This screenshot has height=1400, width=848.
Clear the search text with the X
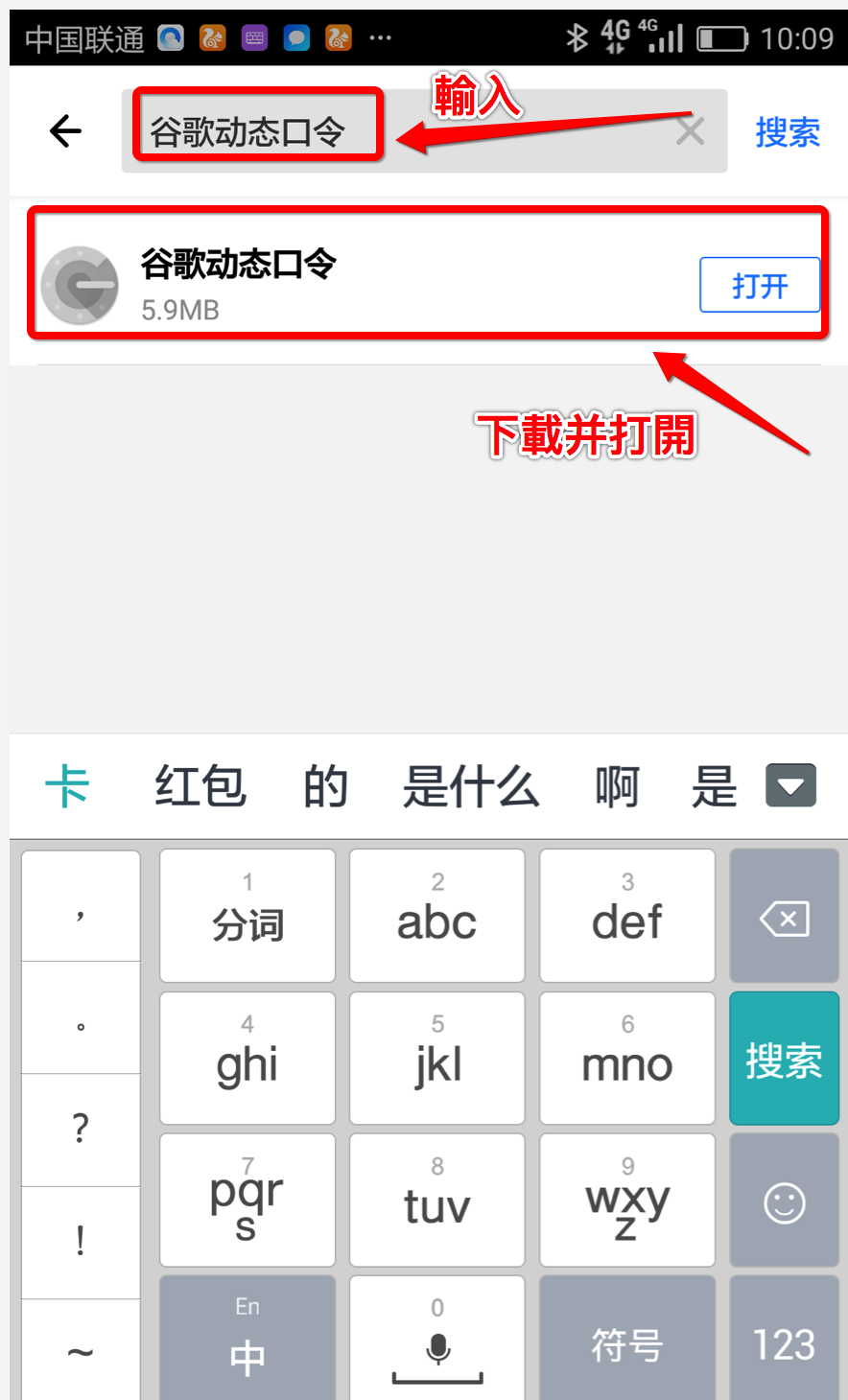click(x=690, y=131)
